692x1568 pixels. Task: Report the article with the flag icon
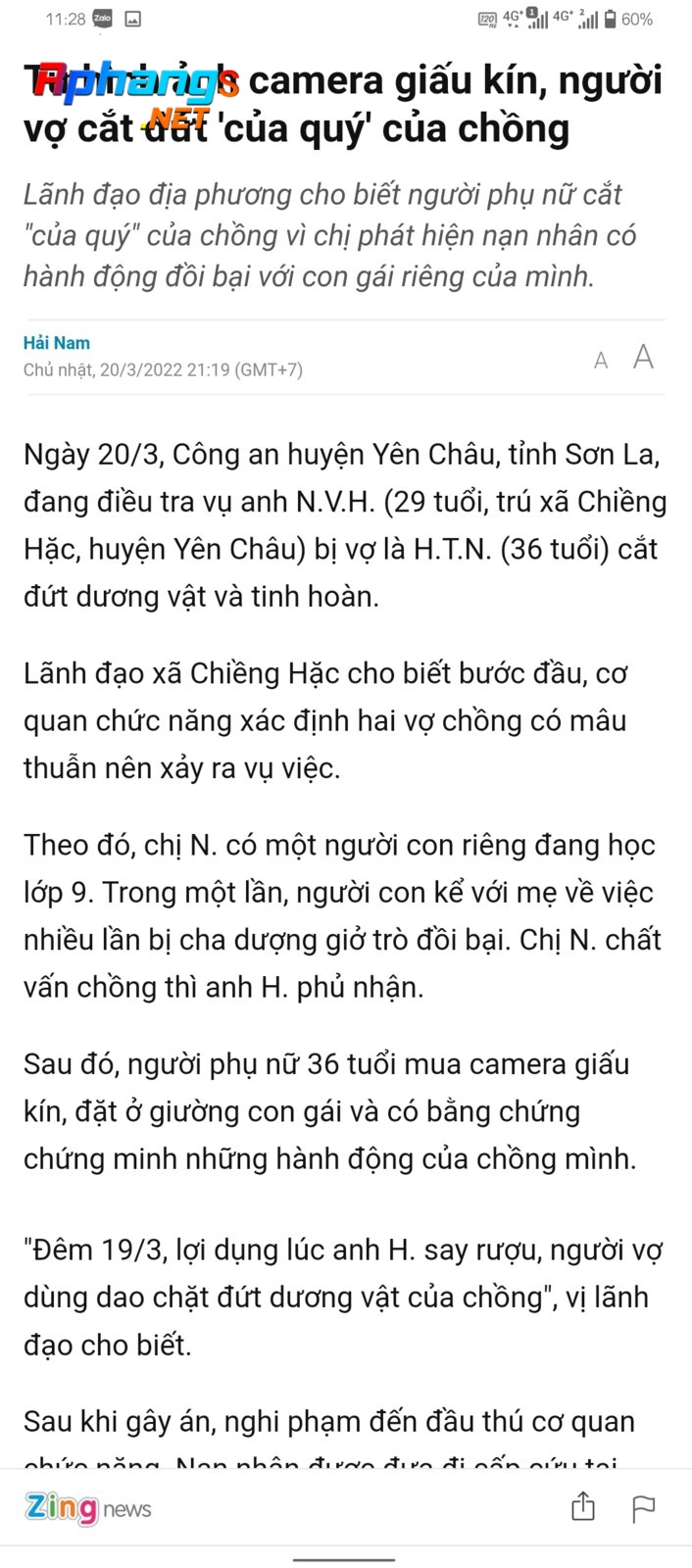(x=644, y=1508)
